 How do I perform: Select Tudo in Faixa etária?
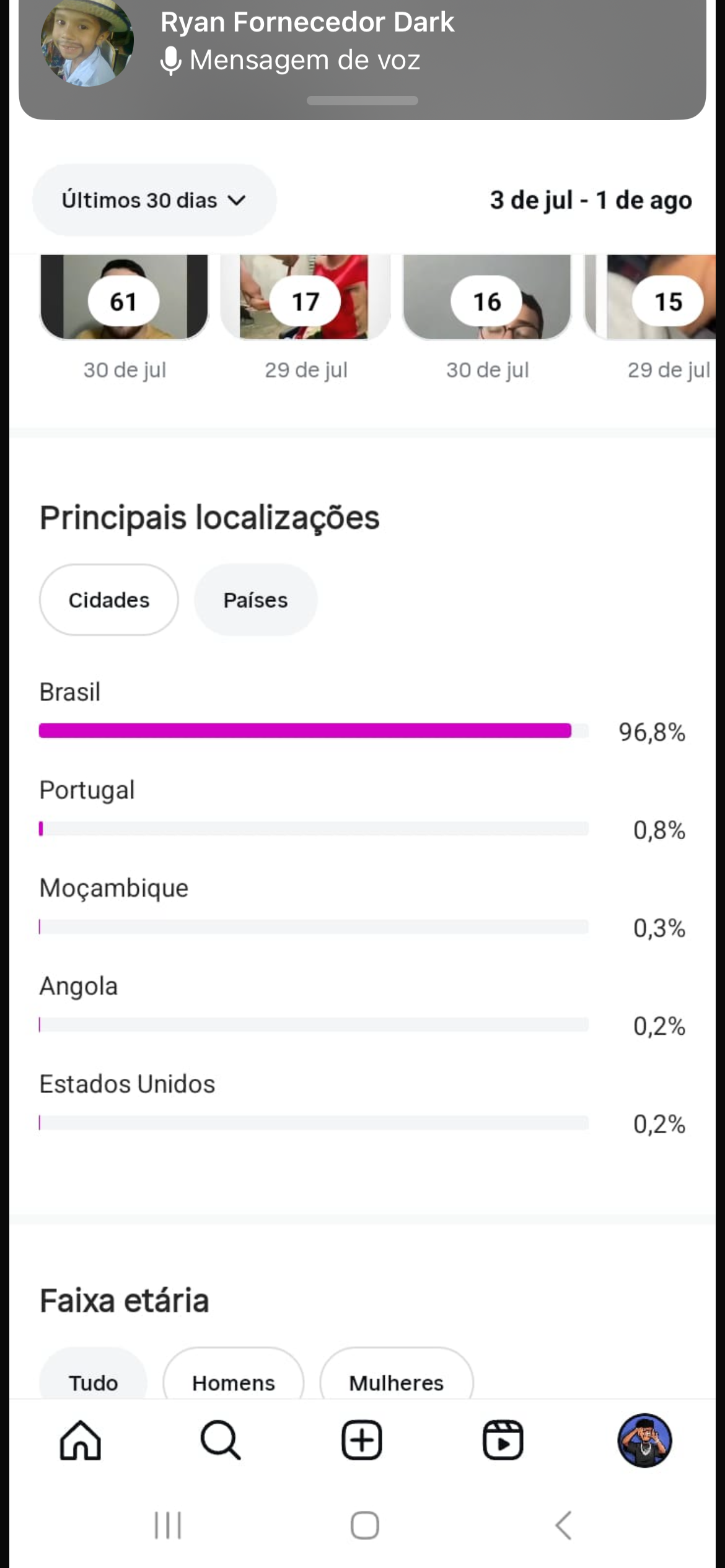coord(94,1374)
